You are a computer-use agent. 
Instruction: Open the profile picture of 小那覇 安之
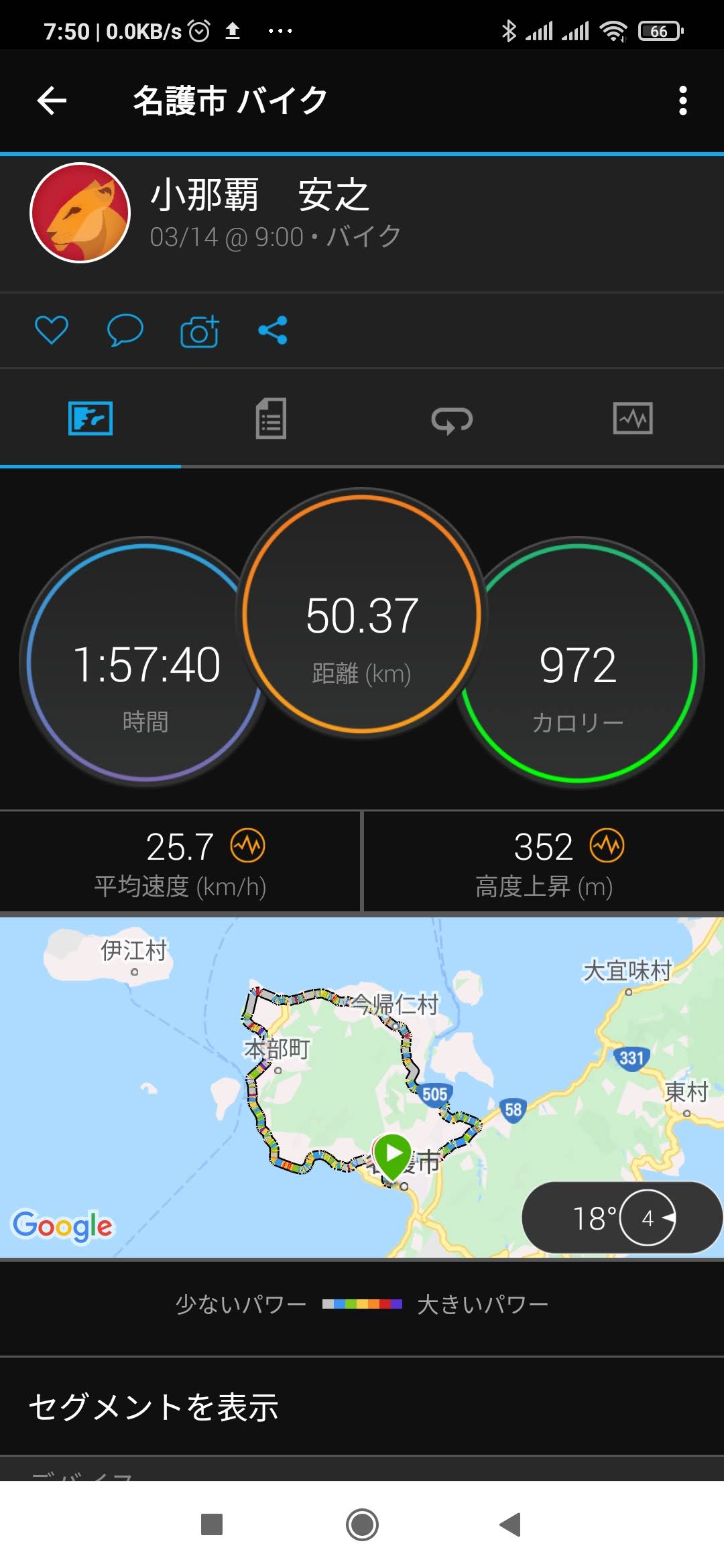click(x=80, y=212)
